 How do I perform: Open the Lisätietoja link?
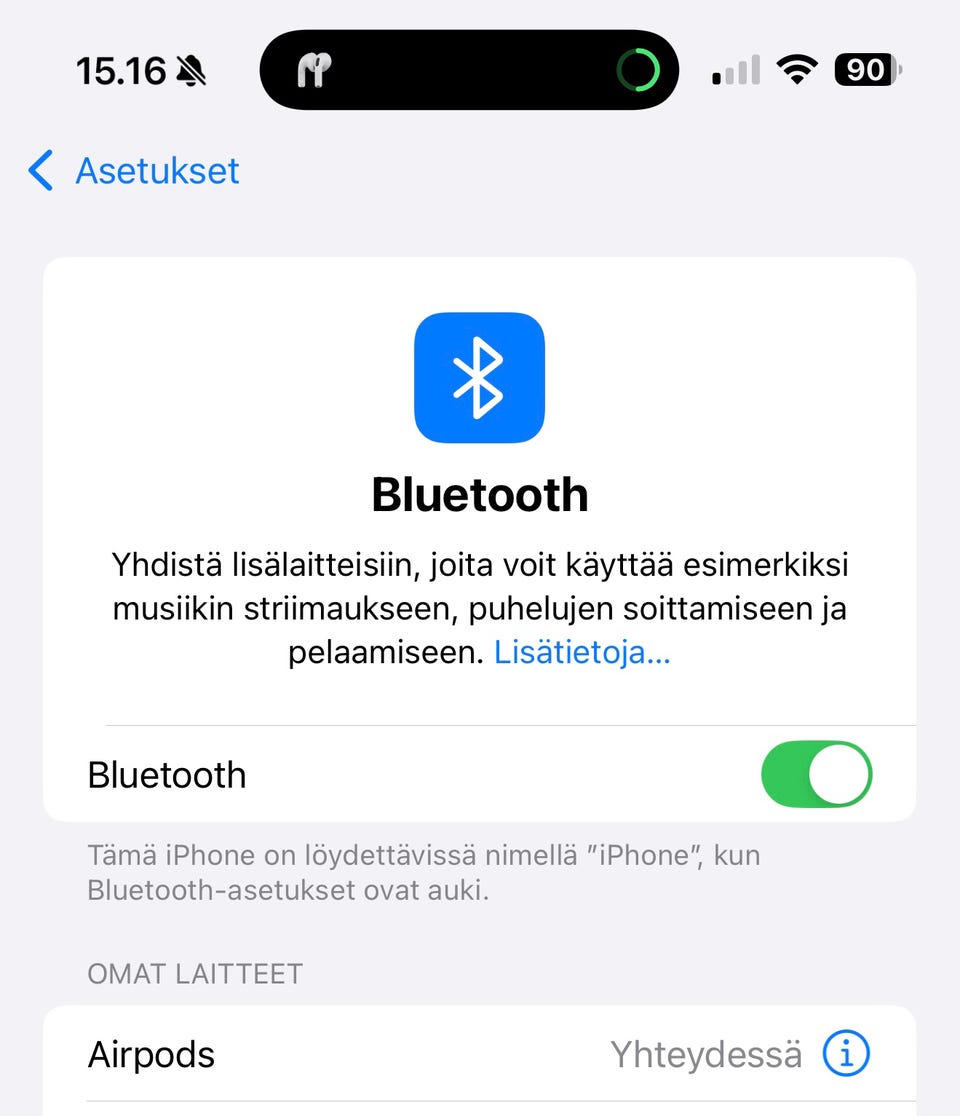(x=582, y=653)
